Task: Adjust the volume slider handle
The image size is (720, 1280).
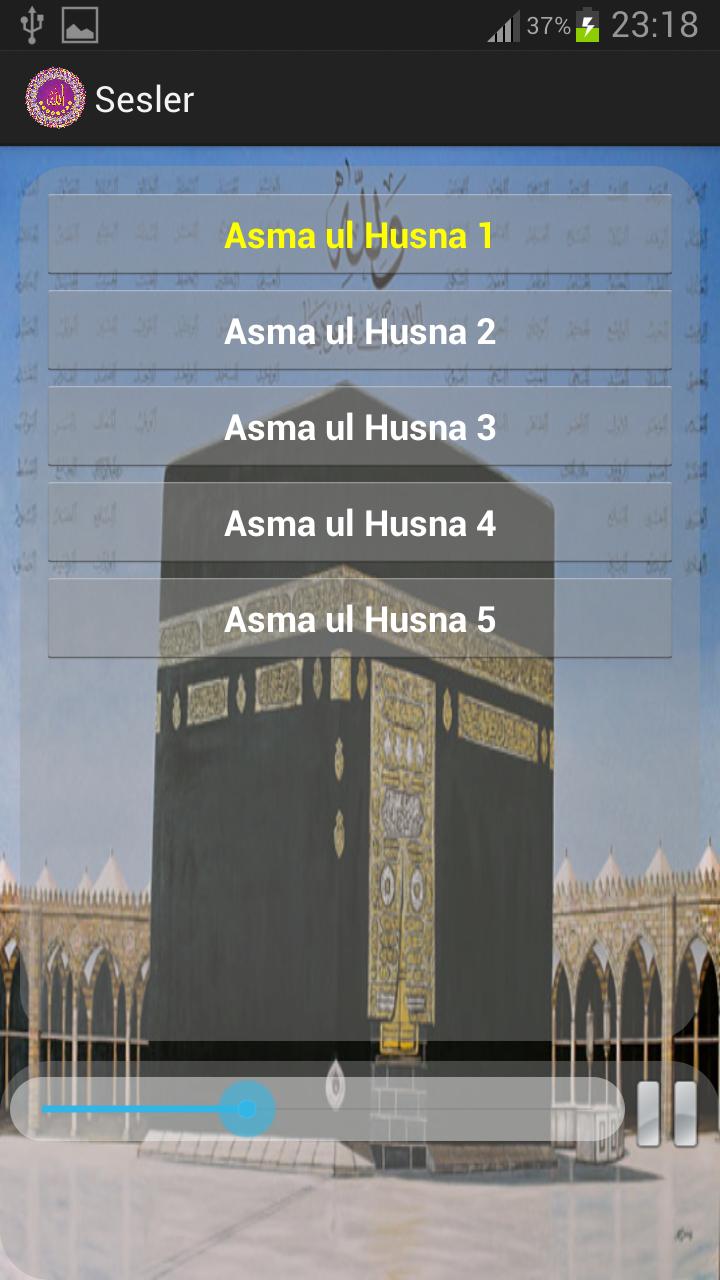Action: click(247, 1108)
